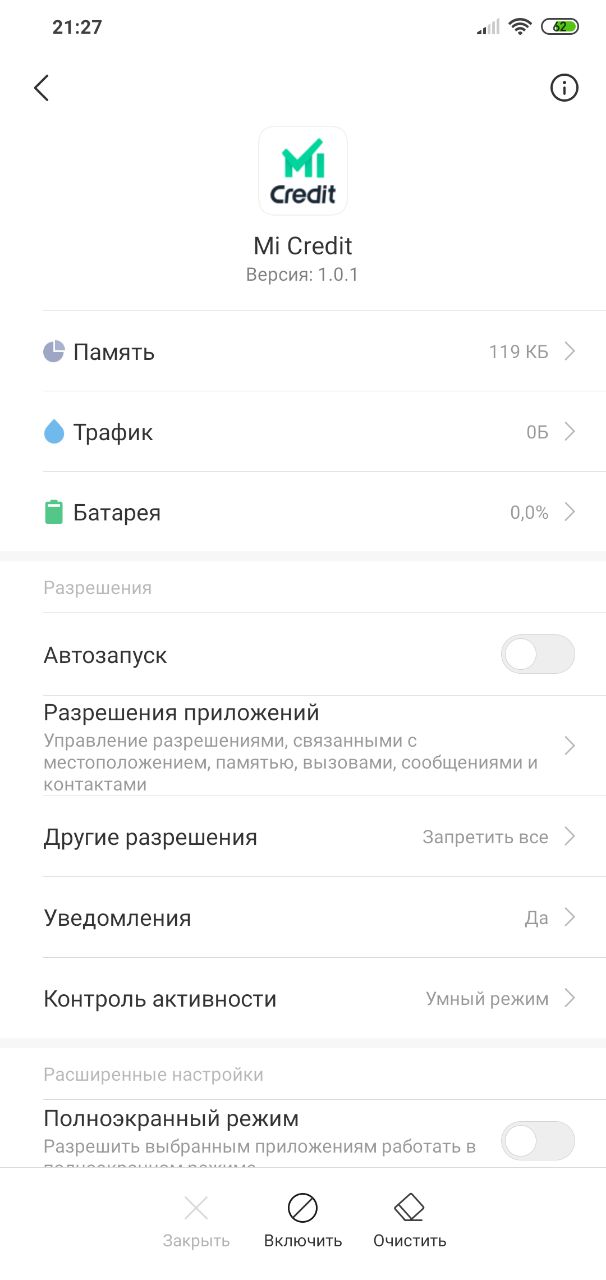Enable the Автозапуск switch
This screenshot has width=606, height=1280.
pos(538,655)
